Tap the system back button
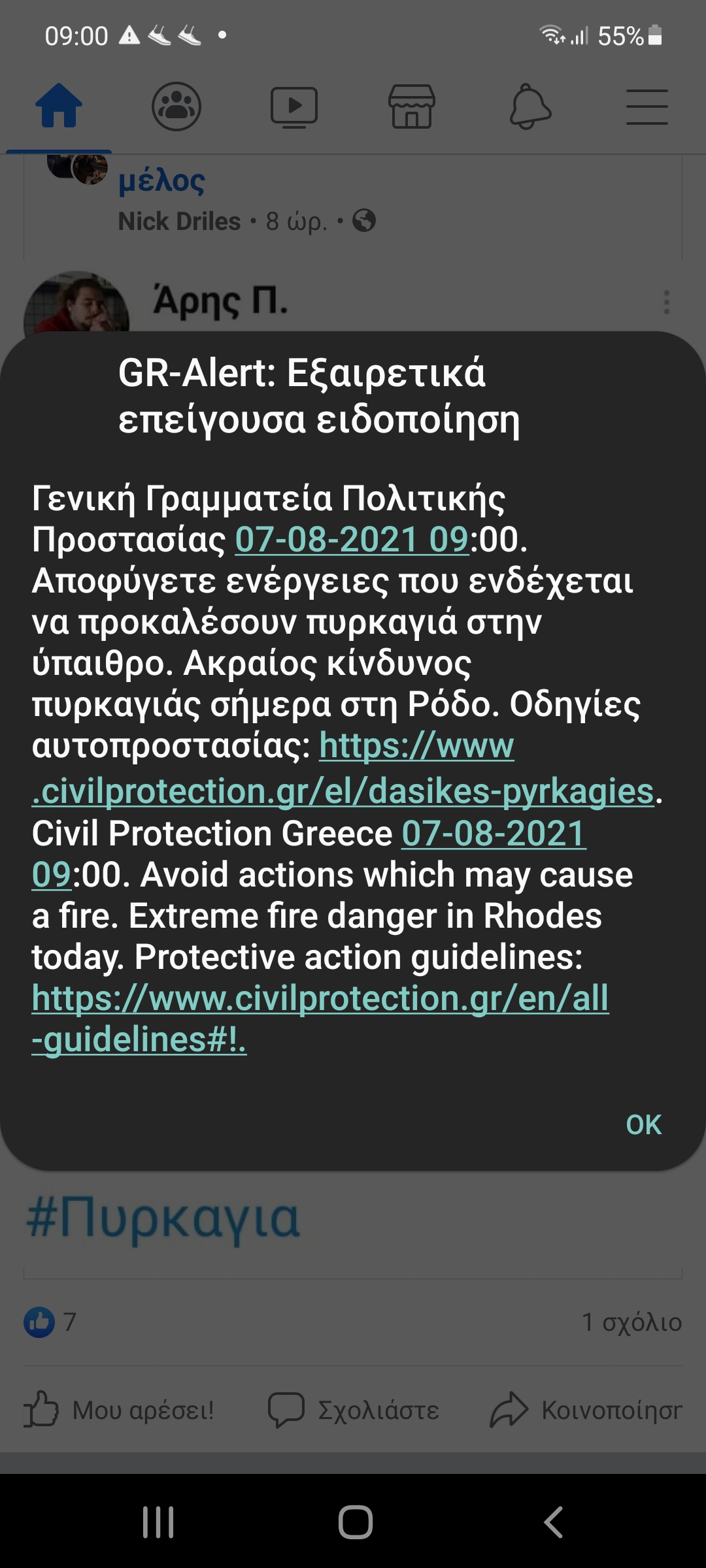 click(553, 1522)
